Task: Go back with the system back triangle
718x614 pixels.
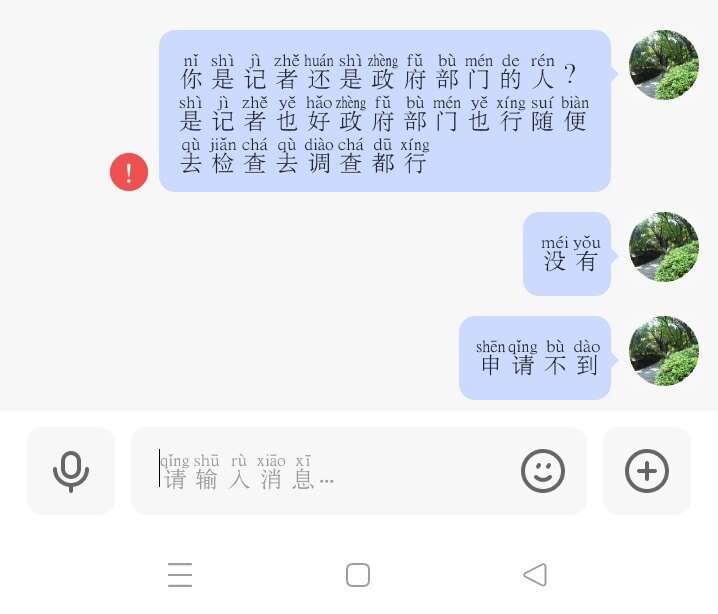Action: (535, 575)
